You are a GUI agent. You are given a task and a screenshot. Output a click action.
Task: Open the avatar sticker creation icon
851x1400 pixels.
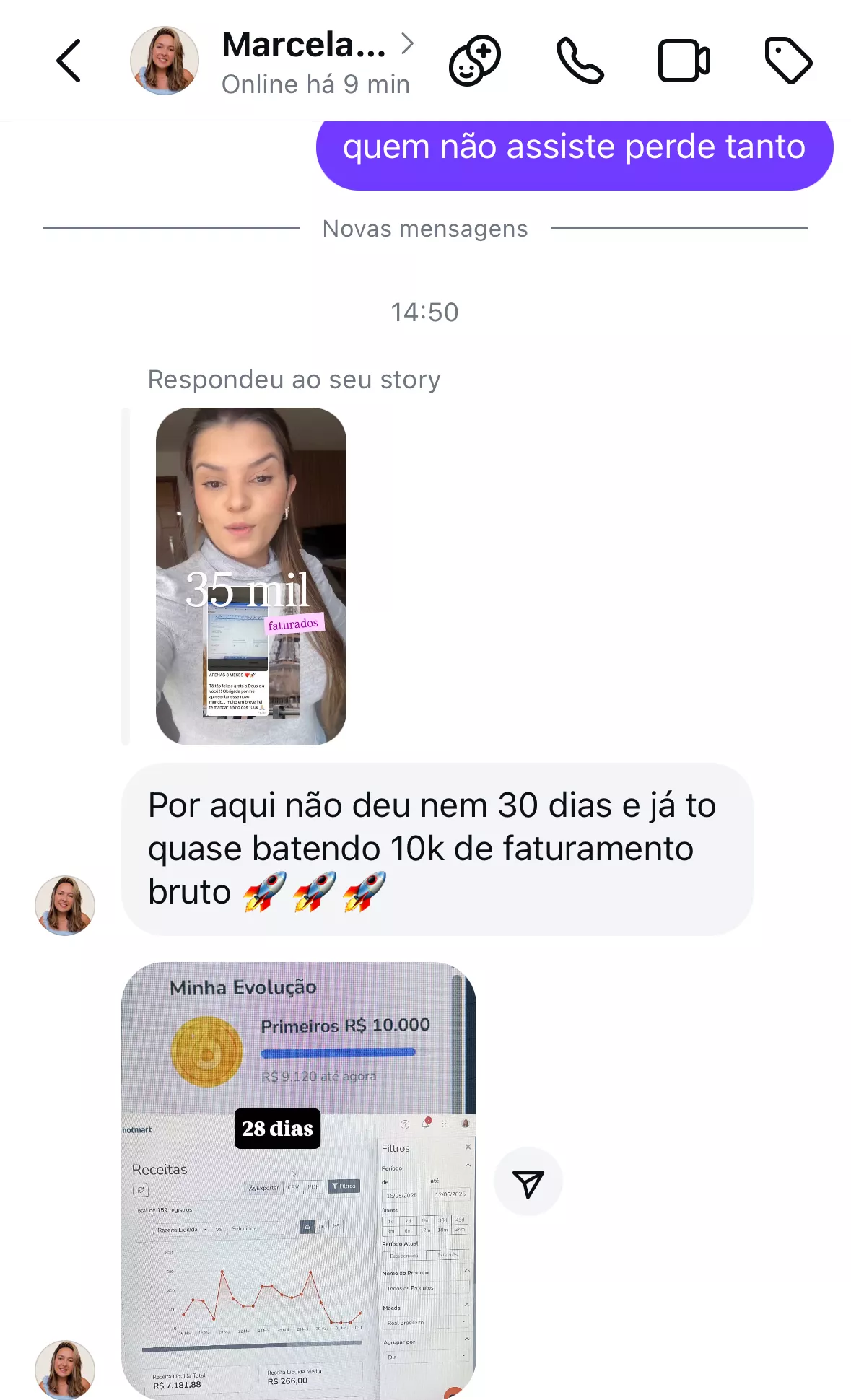pyautogui.click(x=474, y=61)
